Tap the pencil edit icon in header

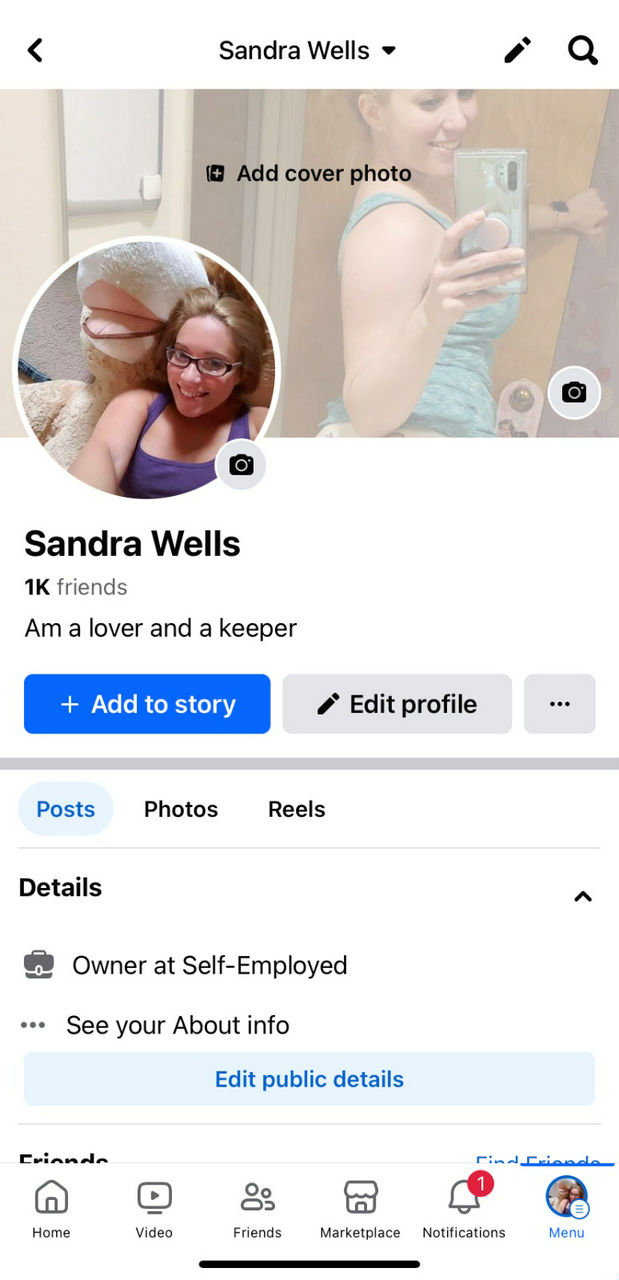tap(517, 50)
